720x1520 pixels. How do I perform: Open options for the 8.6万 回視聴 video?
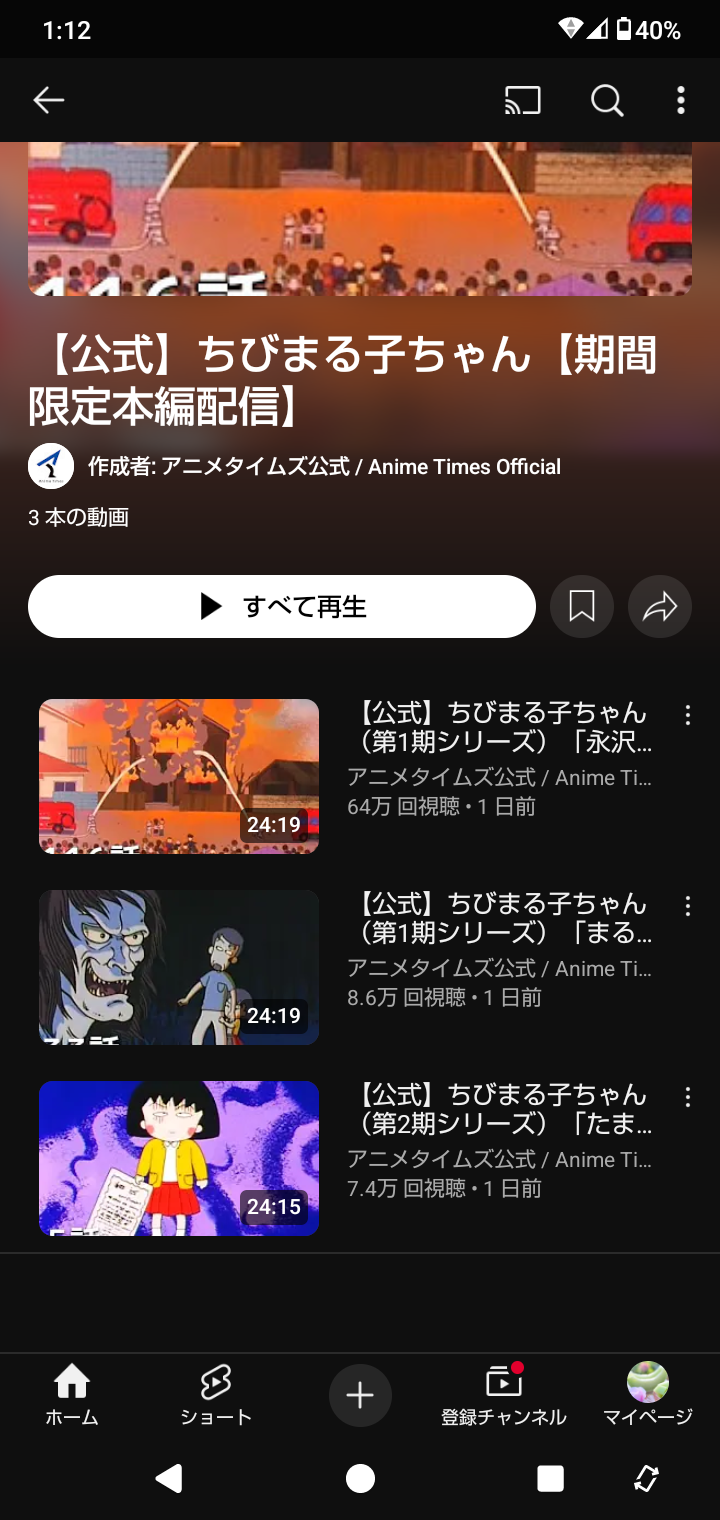[687, 906]
